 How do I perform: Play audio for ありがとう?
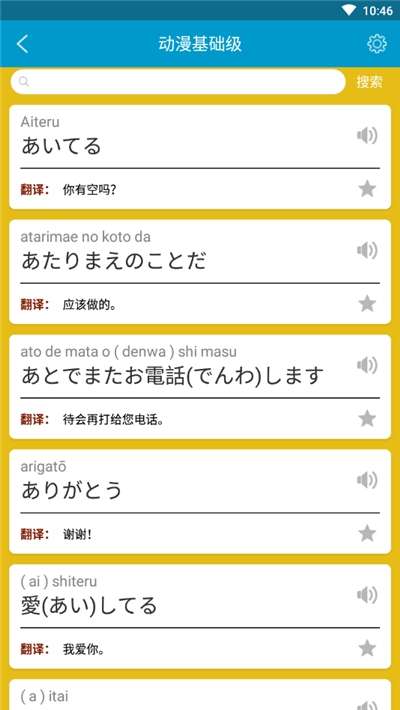click(367, 480)
